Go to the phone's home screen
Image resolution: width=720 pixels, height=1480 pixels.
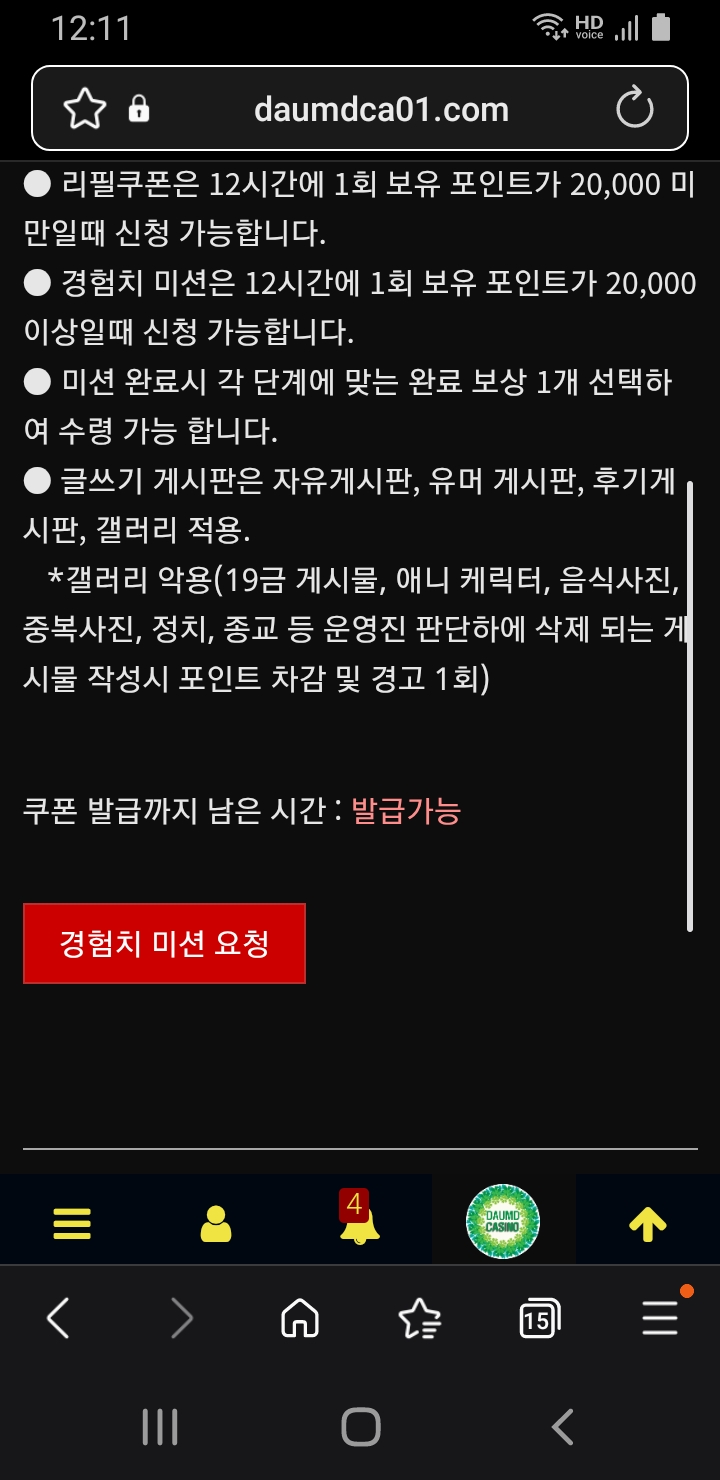[x=361, y=1427]
